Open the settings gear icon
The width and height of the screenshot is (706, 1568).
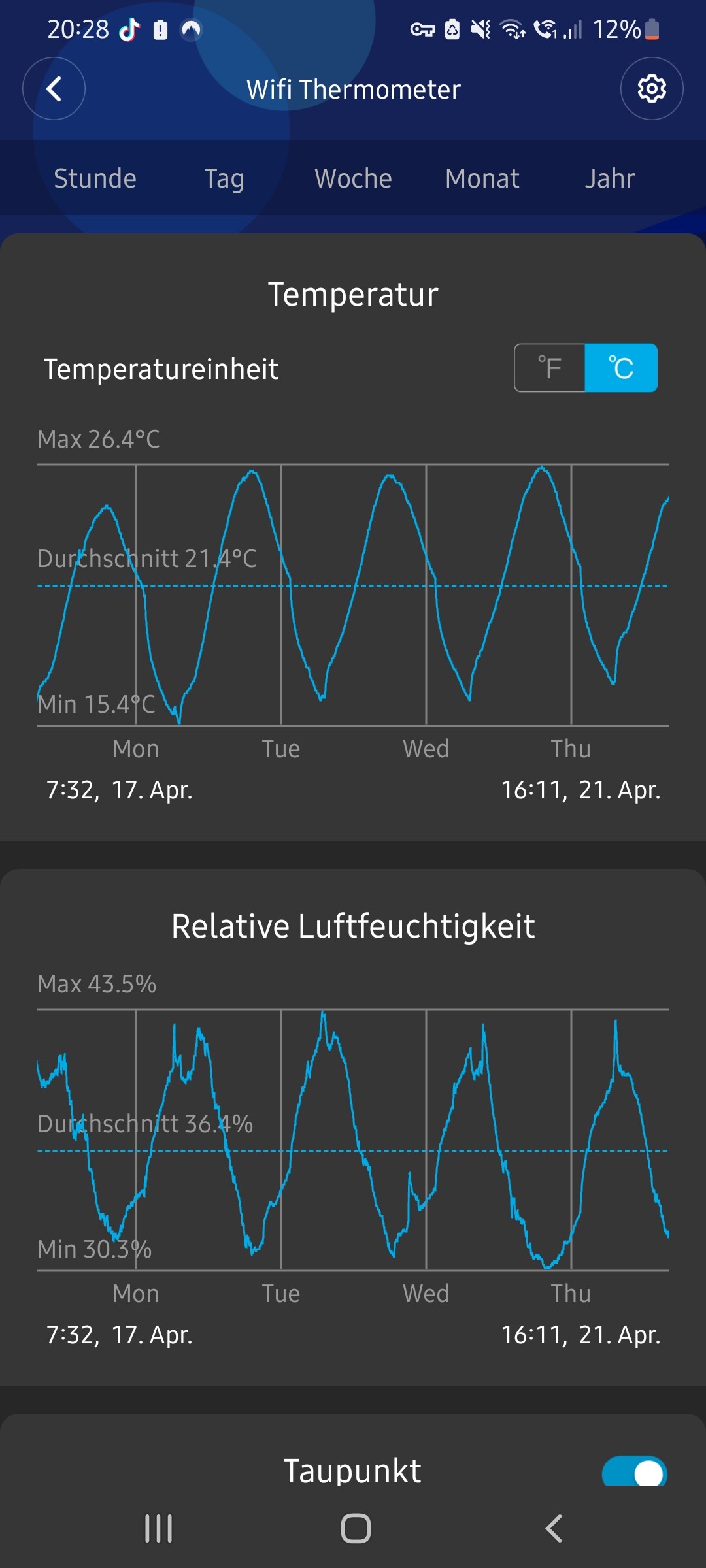pos(651,89)
